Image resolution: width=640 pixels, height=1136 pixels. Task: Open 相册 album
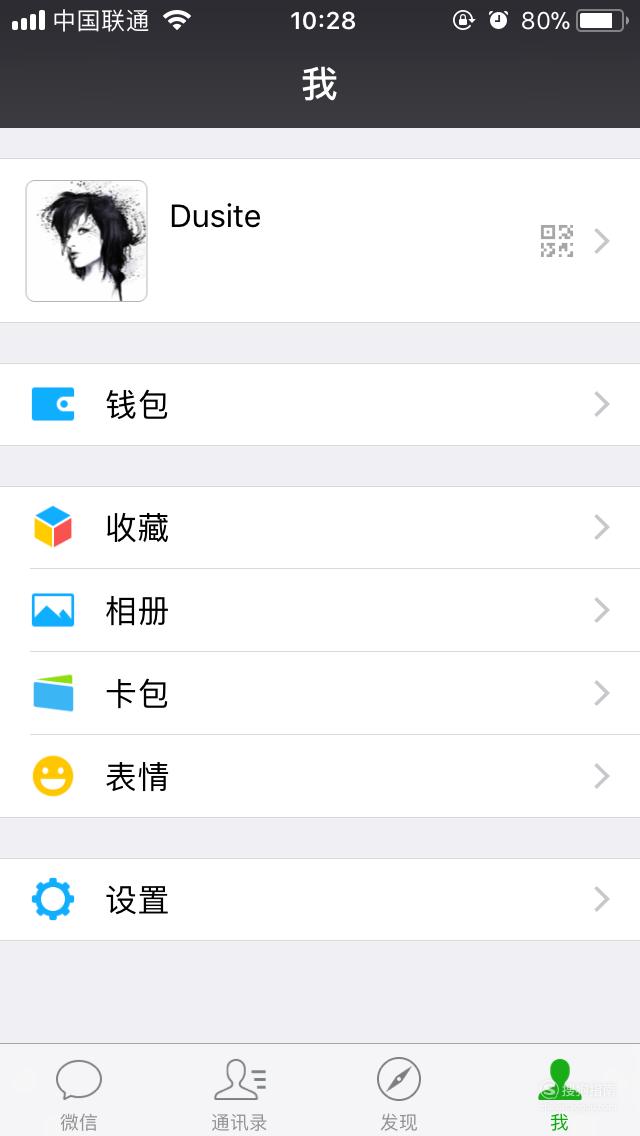click(320, 611)
